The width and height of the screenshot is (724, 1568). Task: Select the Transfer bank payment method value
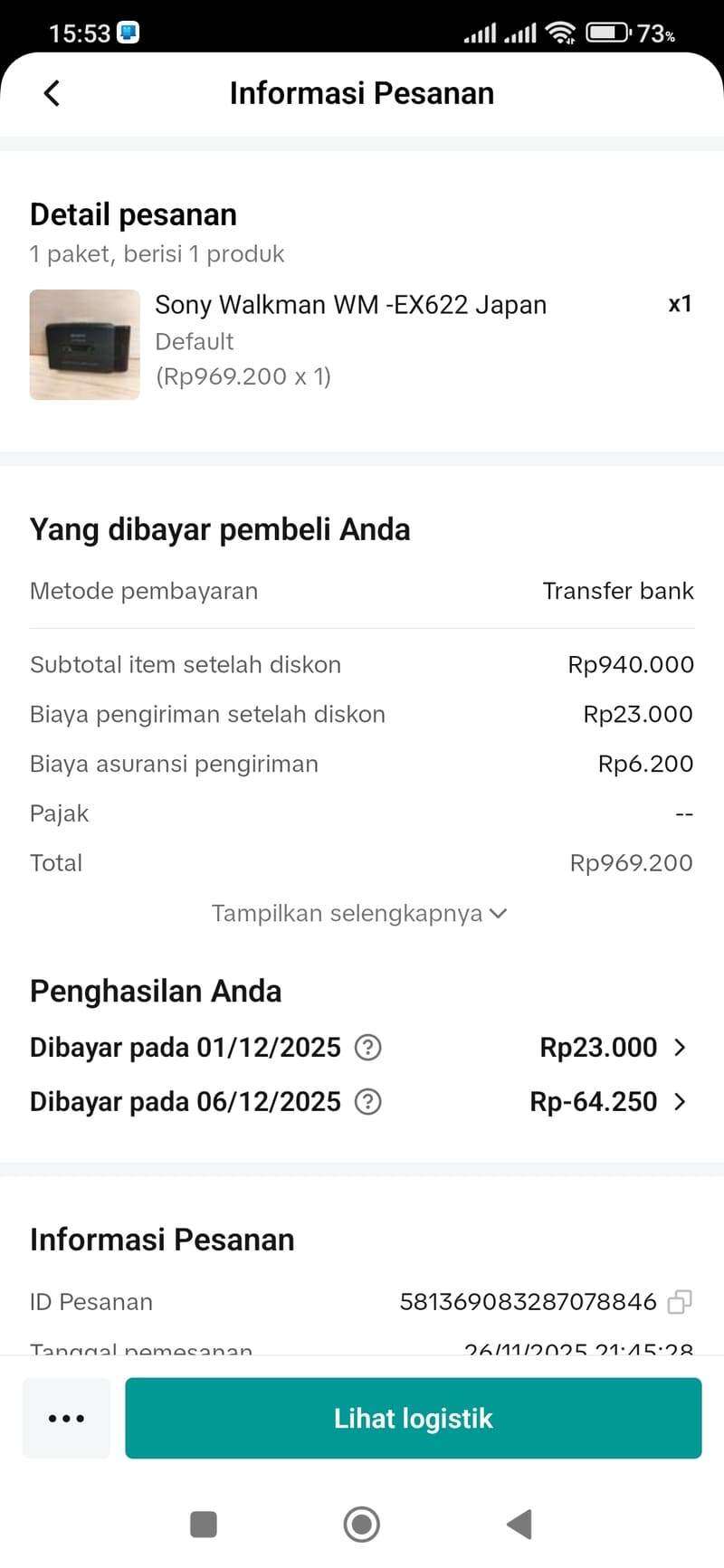pyautogui.click(x=617, y=591)
